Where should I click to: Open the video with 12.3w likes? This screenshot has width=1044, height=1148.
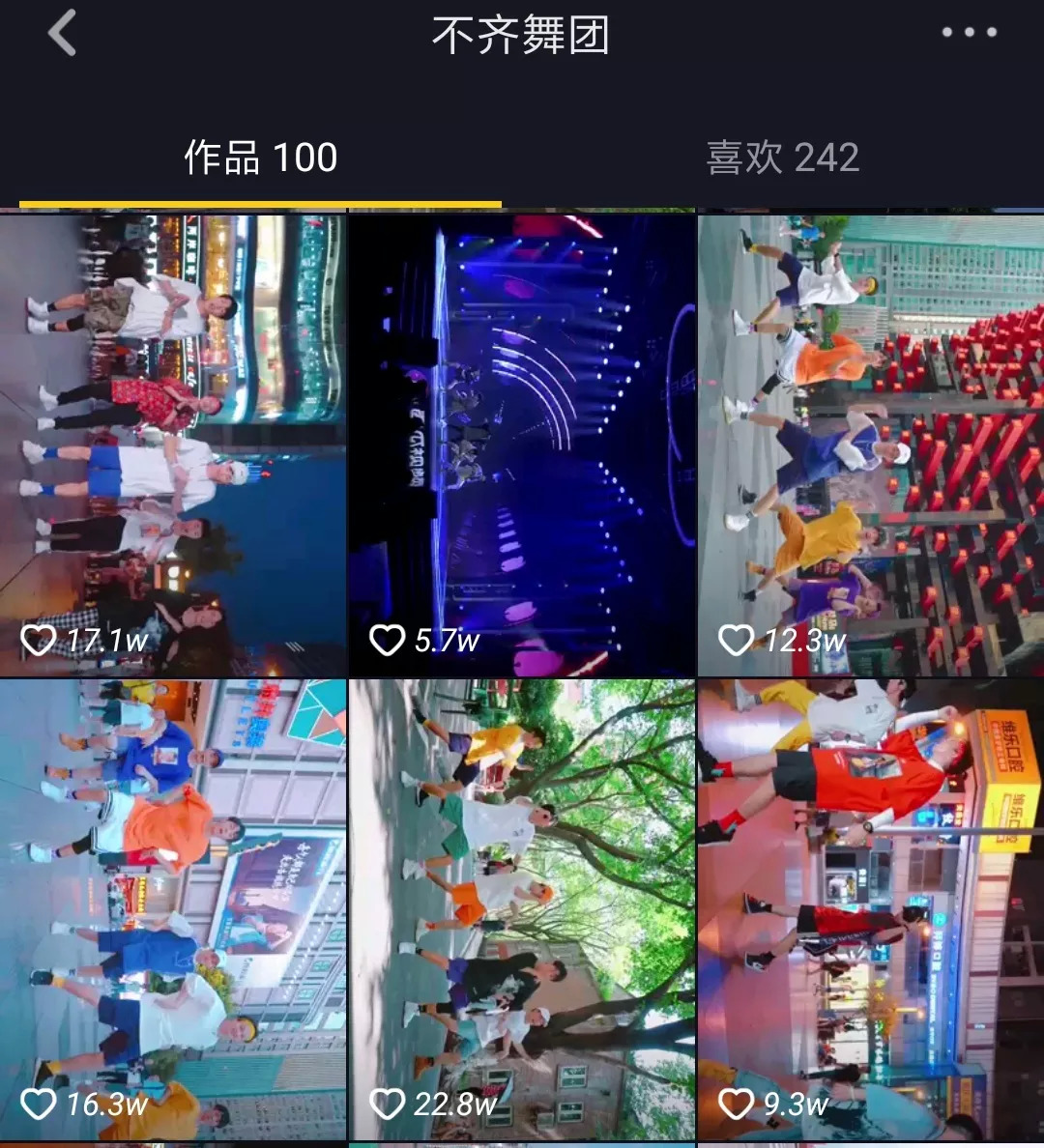pos(871,445)
